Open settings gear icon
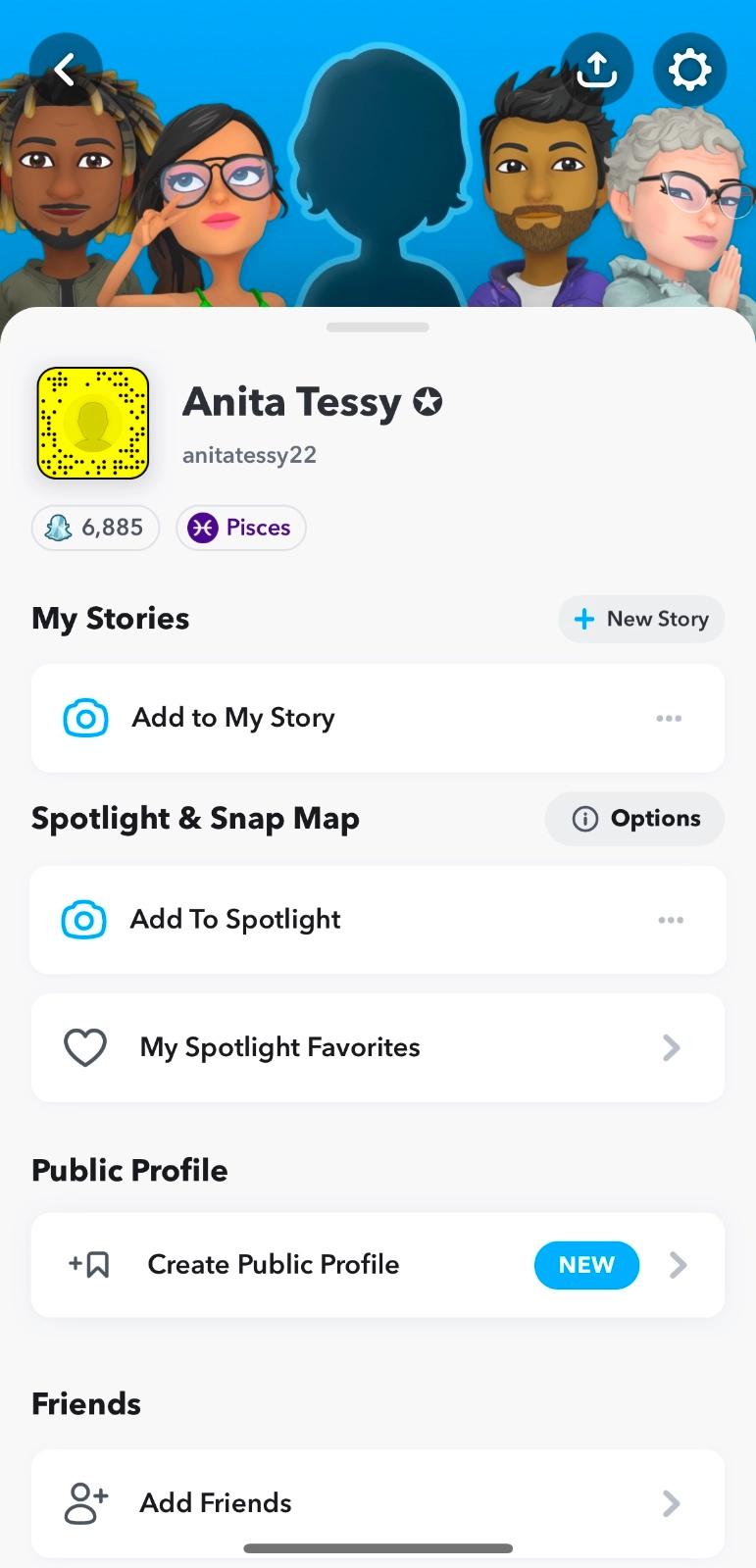The width and height of the screenshot is (756, 1568). point(689,70)
